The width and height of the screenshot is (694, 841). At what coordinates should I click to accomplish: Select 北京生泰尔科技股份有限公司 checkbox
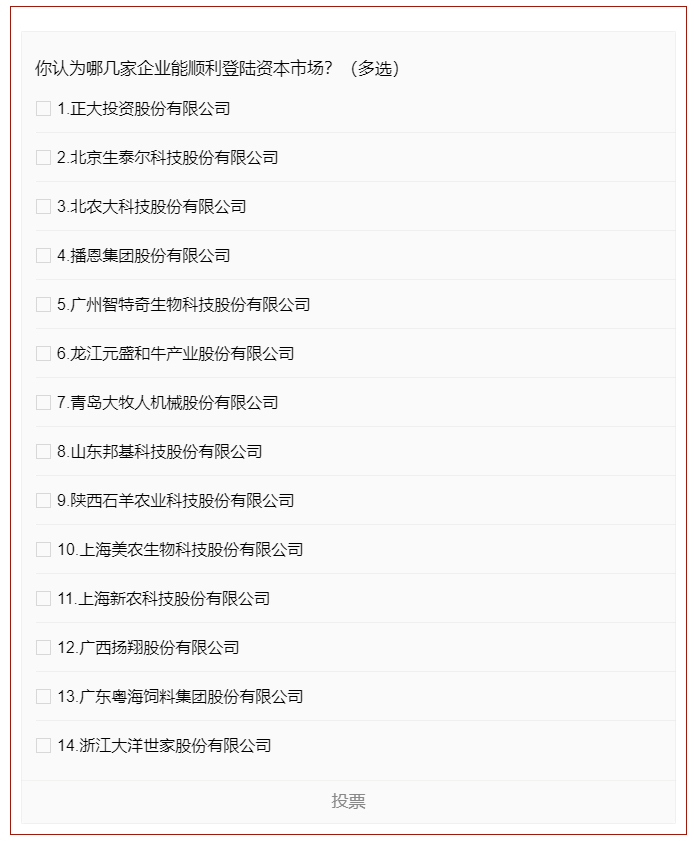tap(44, 158)
